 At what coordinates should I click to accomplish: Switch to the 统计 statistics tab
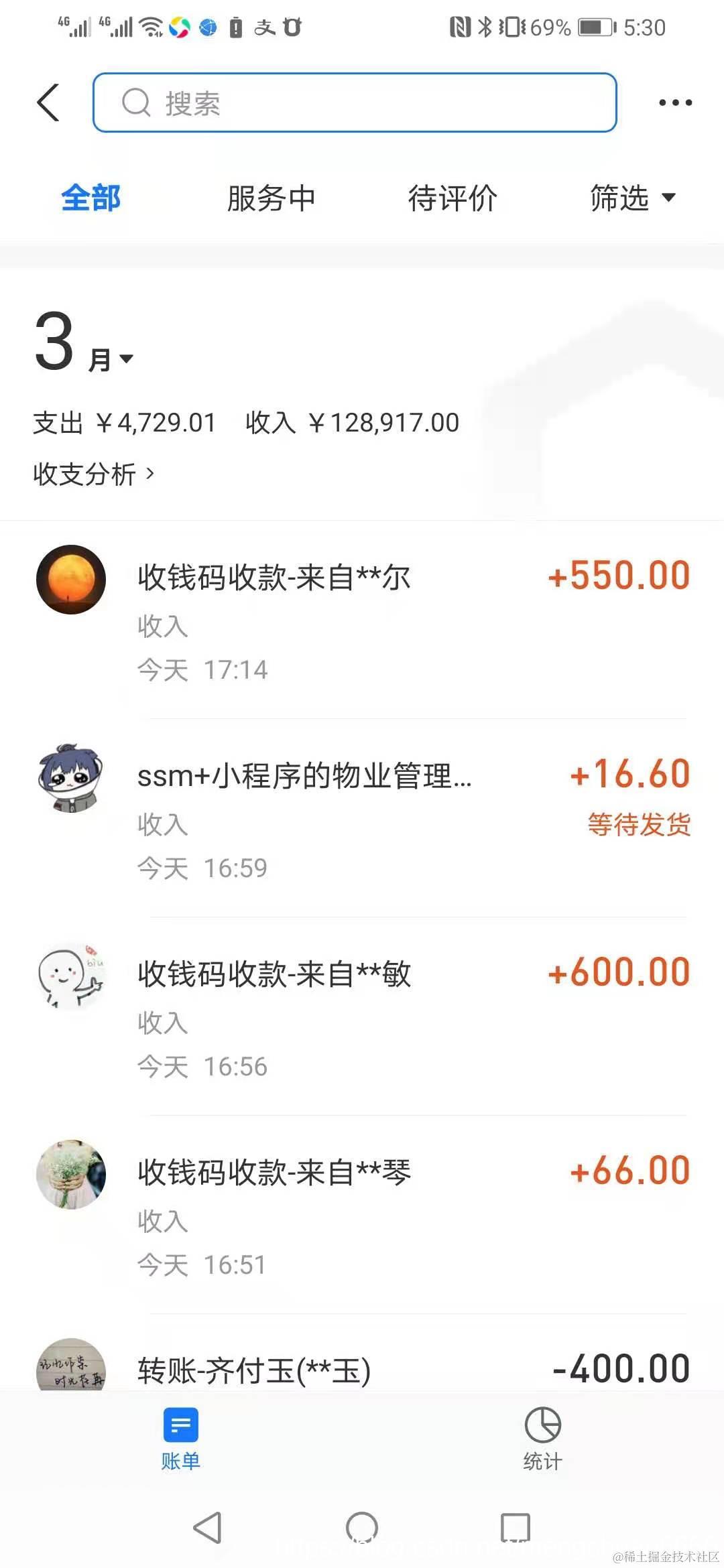542,1438
